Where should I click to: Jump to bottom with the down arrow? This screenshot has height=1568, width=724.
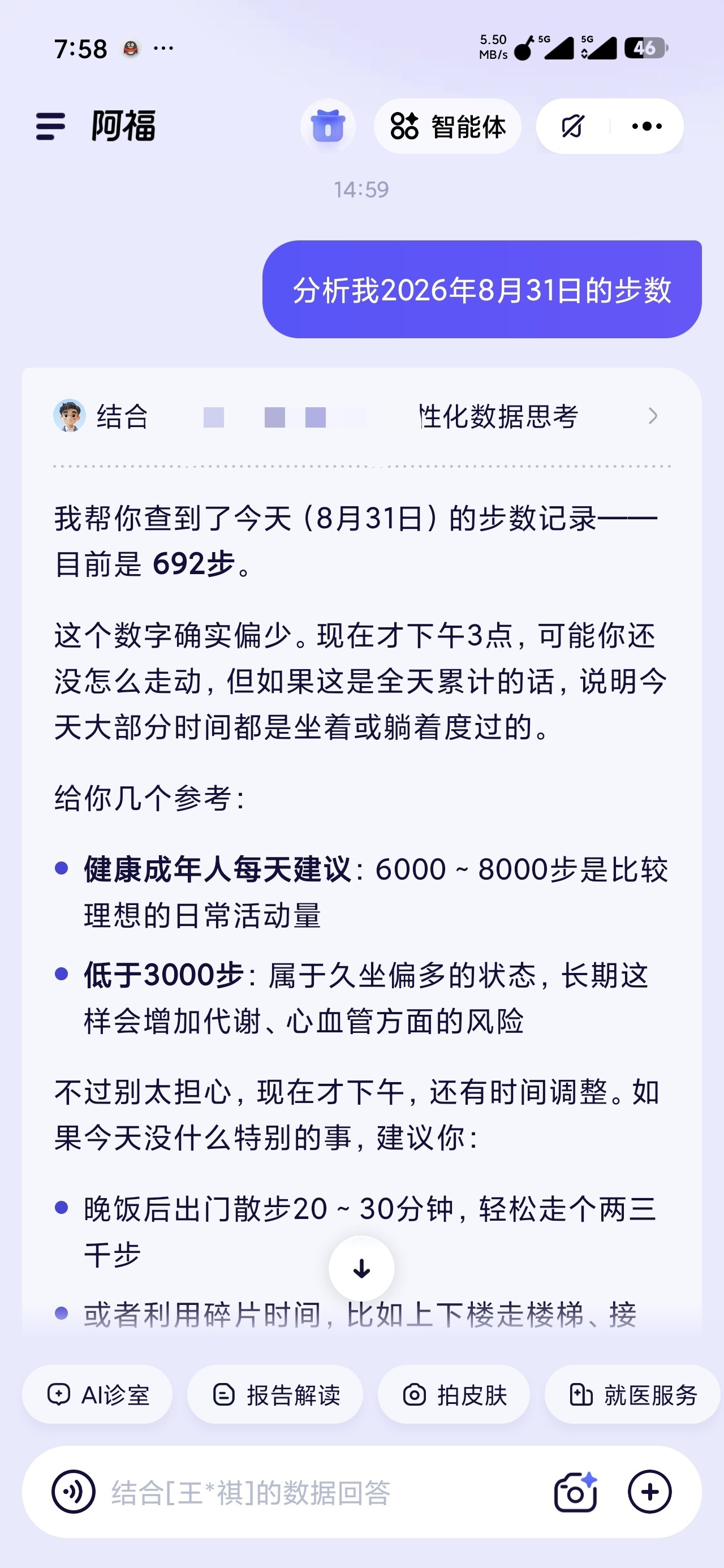click(361, 1269)
